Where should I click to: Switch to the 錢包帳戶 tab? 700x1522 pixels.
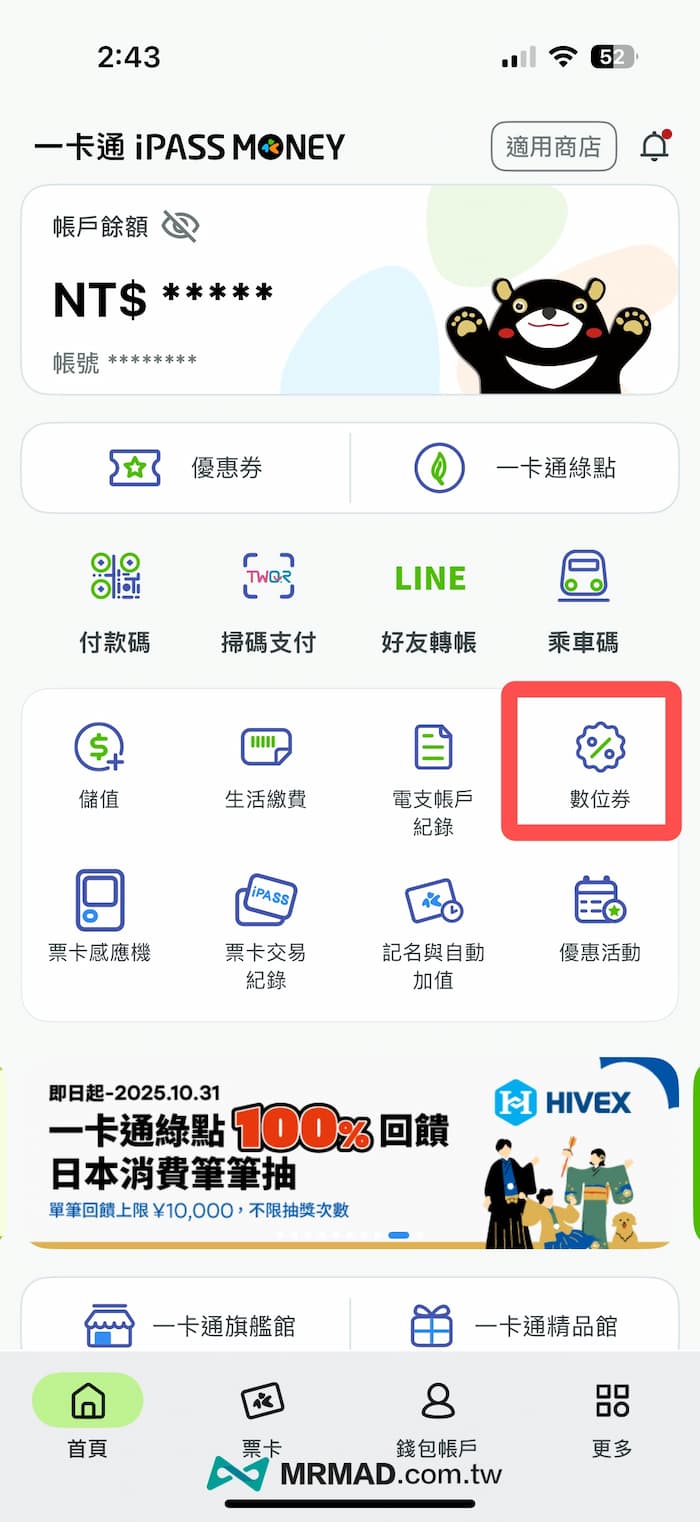pos(436,1420)
